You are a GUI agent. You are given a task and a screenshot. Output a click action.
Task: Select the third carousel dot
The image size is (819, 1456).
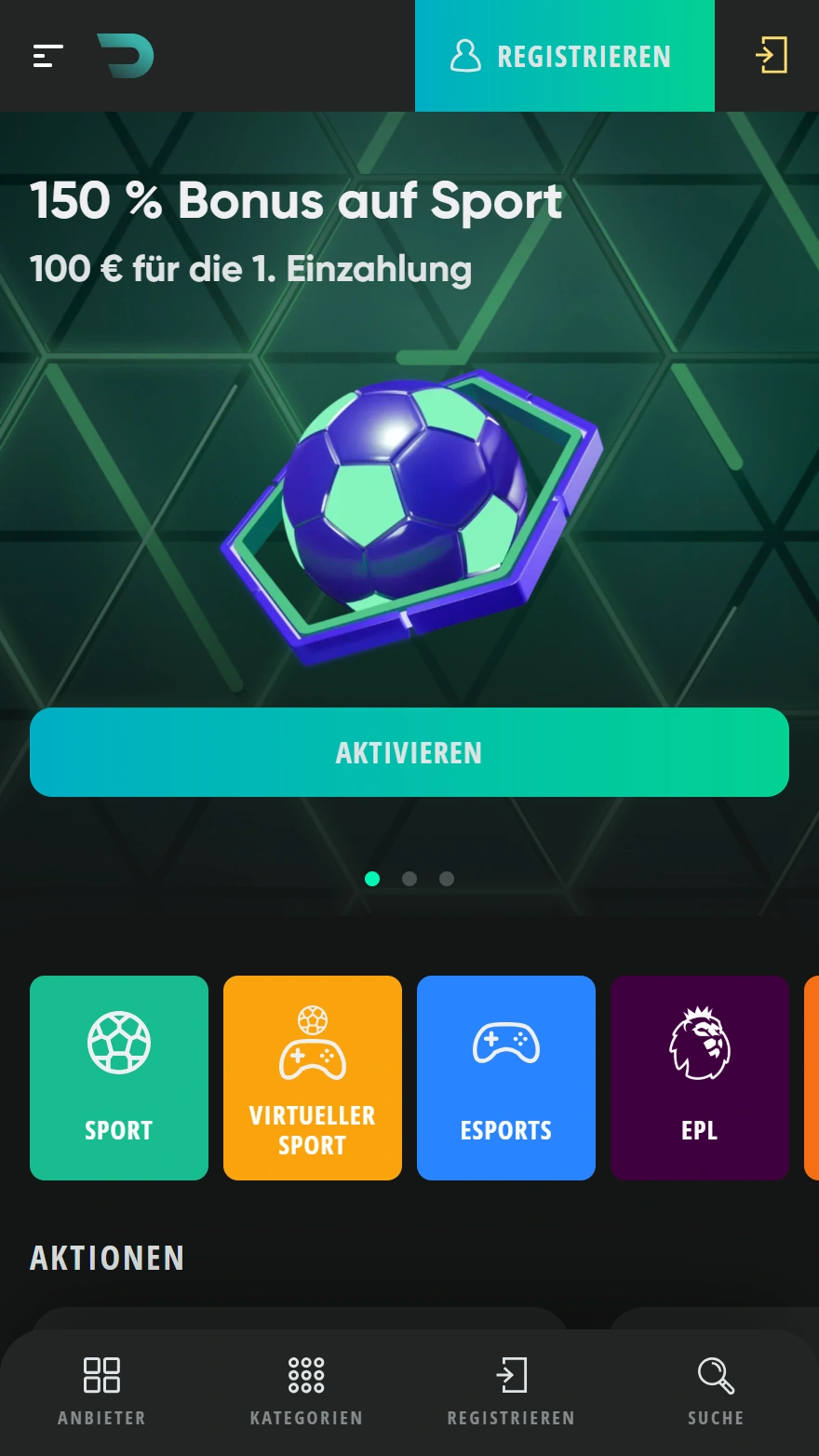pyautogui.click(x=446, y=878)
